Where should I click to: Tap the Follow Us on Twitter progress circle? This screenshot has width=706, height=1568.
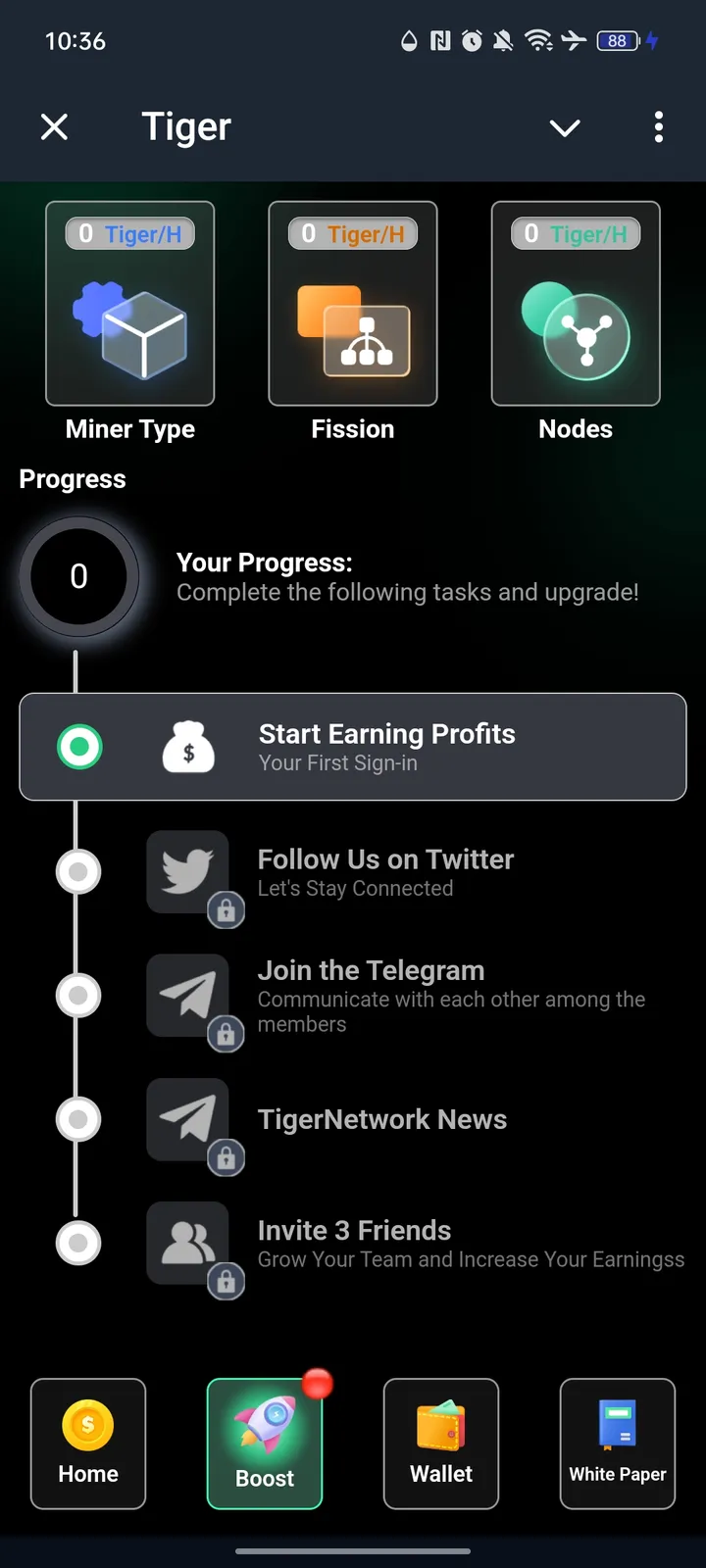click(78, 871)
